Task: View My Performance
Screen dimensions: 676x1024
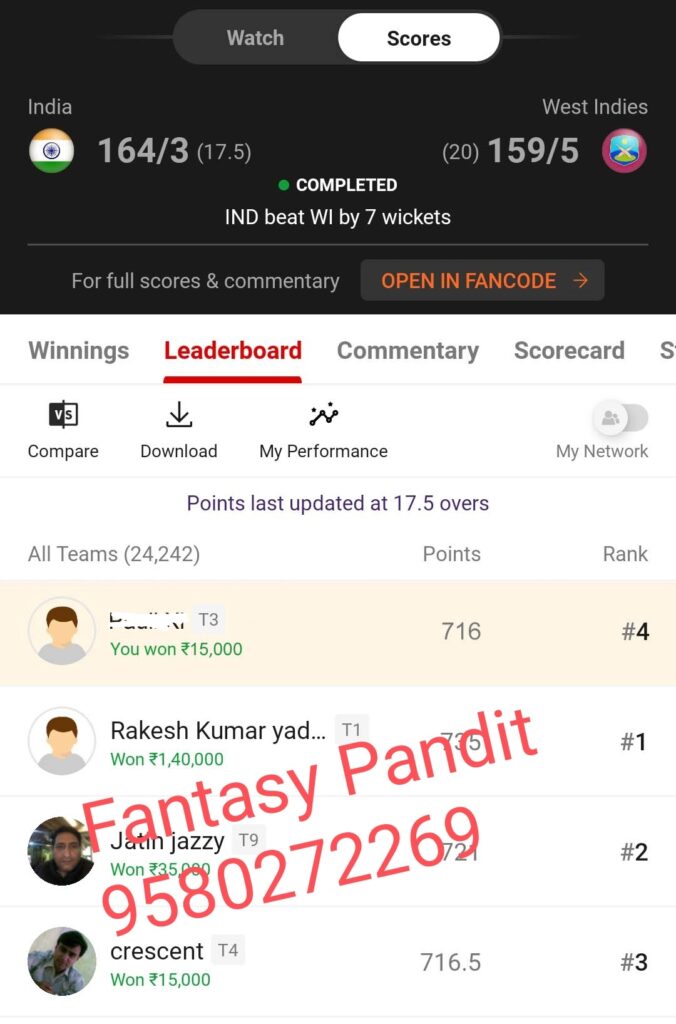Action: 323,430
